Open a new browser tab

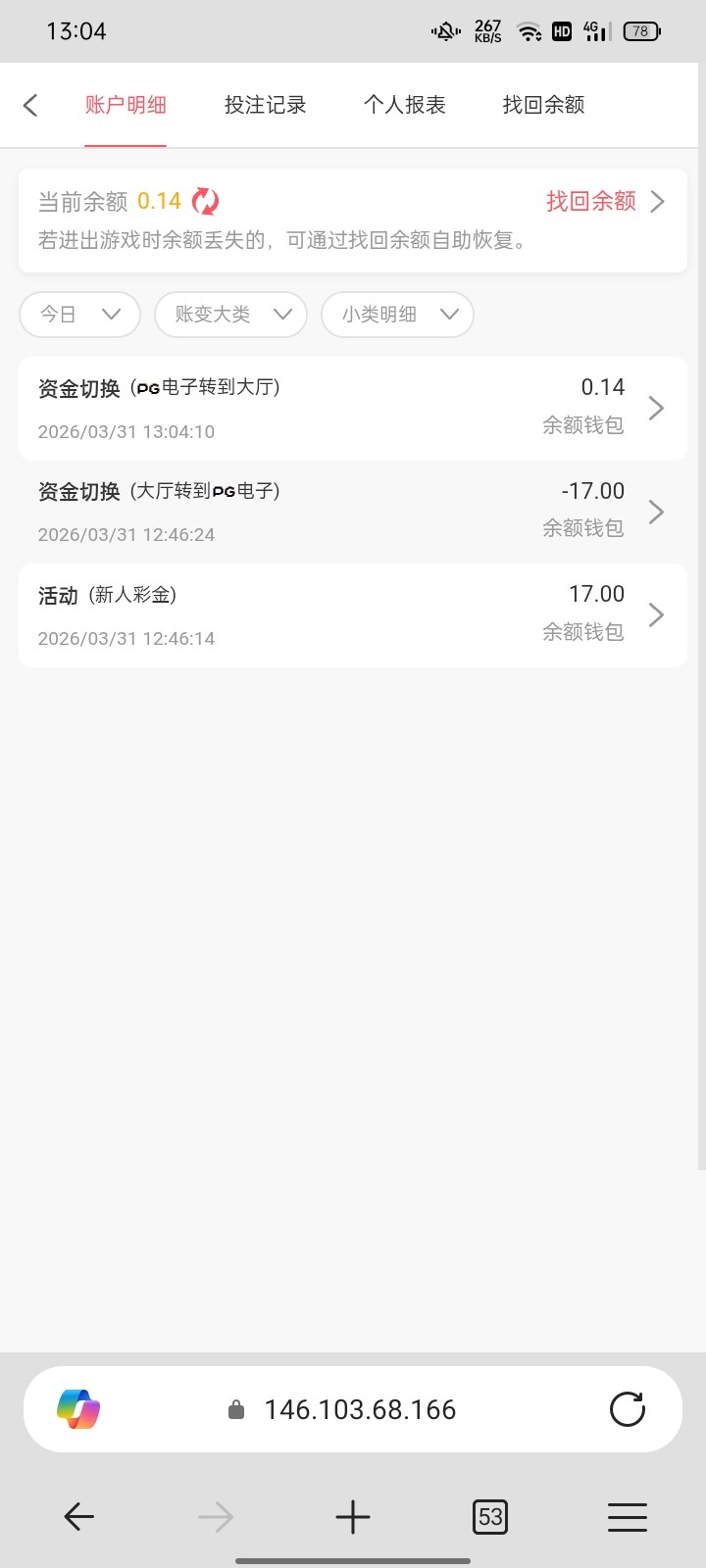tap(352, 1517)
